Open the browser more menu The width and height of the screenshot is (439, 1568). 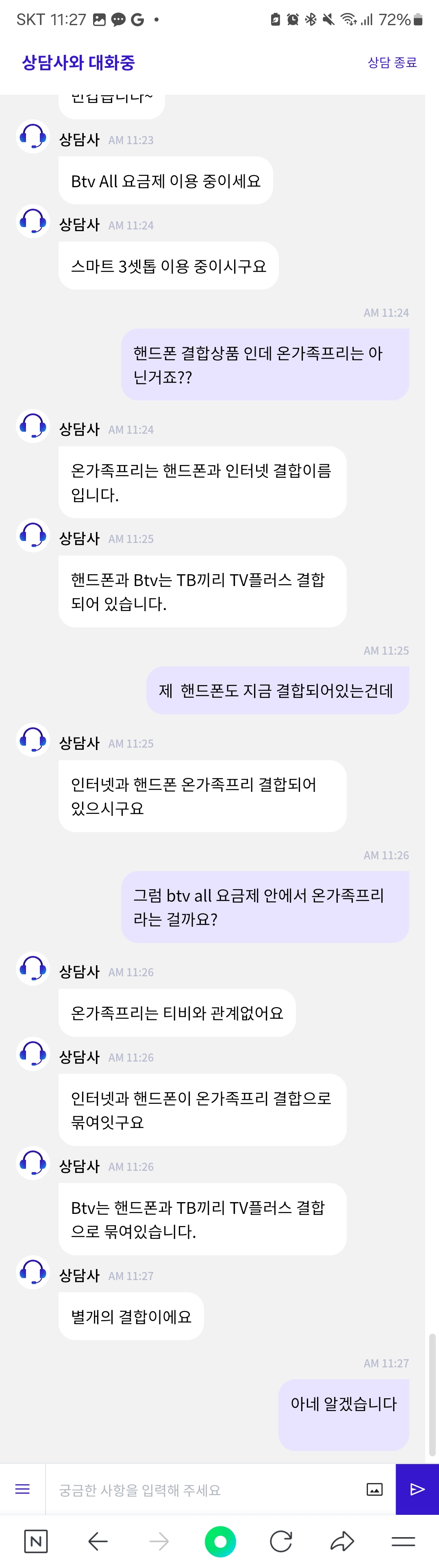[403, 1541]
